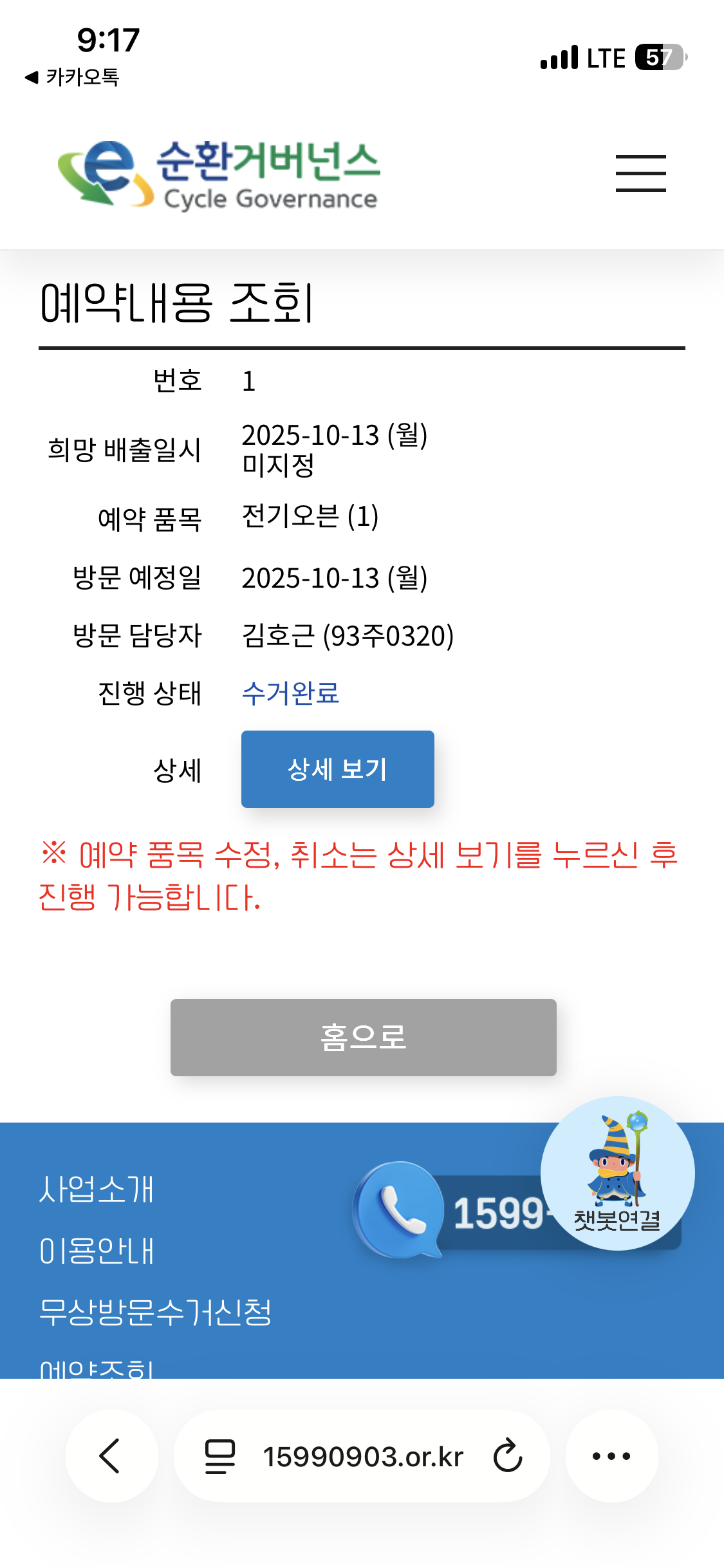Open the hamburger menu
Viewport: 724px width, 1568px height.
[640, 173]
